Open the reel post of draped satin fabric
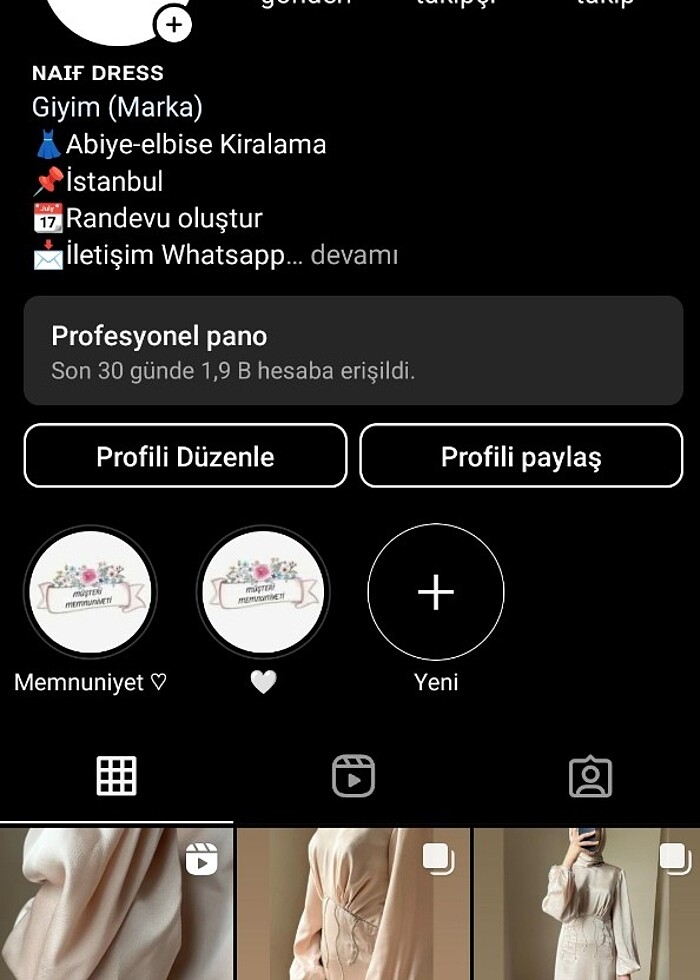 tap(116, 905)
